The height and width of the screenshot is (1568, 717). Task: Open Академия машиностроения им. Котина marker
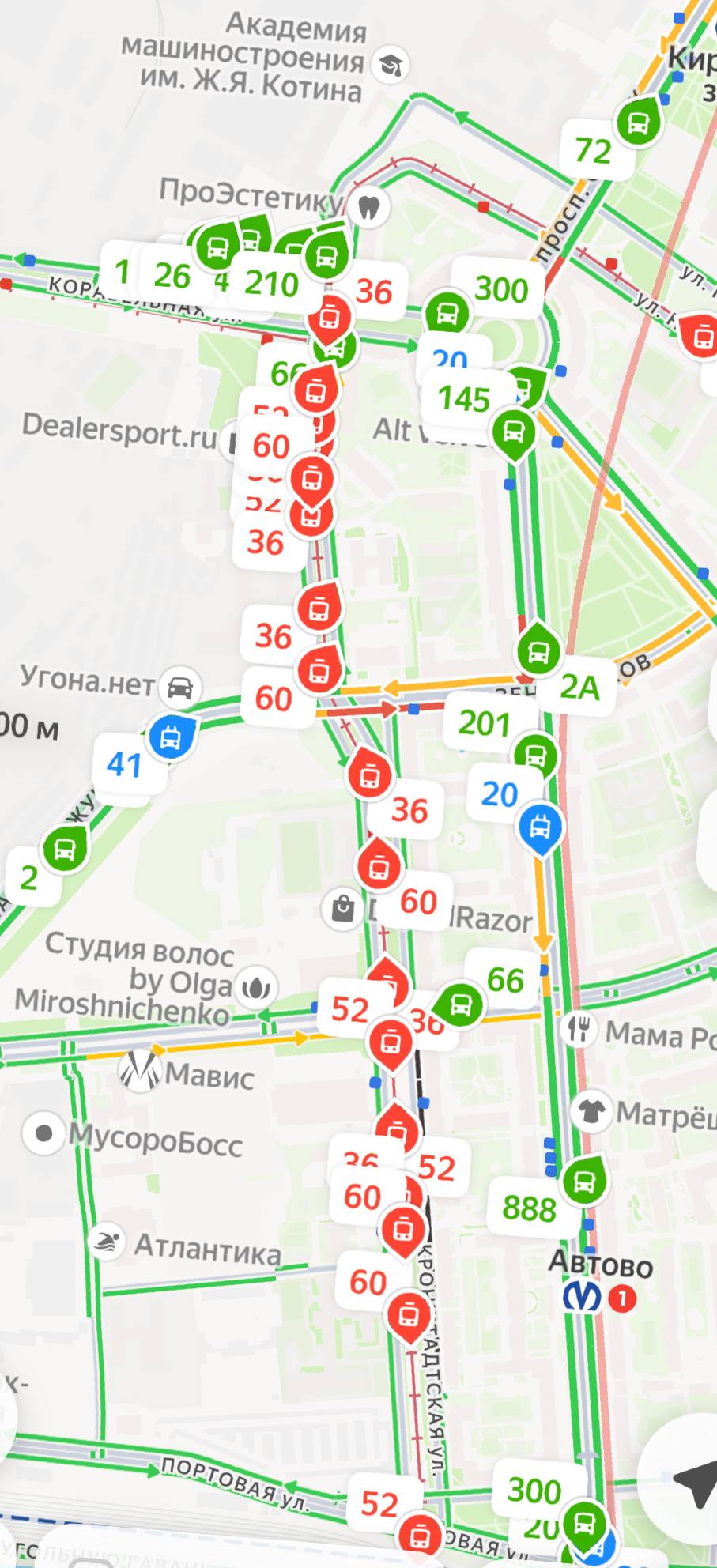point(388,66)
